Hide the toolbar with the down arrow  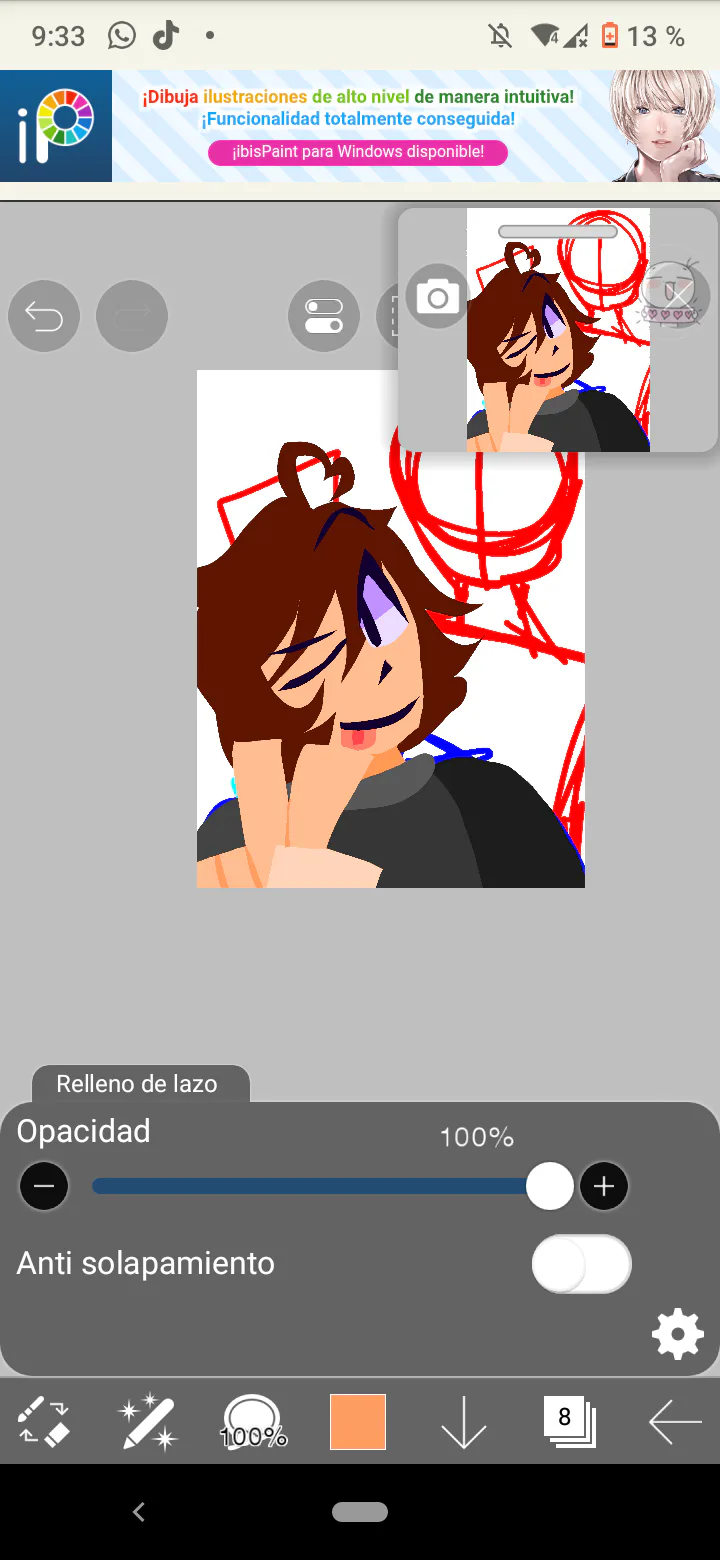tap(463, 1422)
